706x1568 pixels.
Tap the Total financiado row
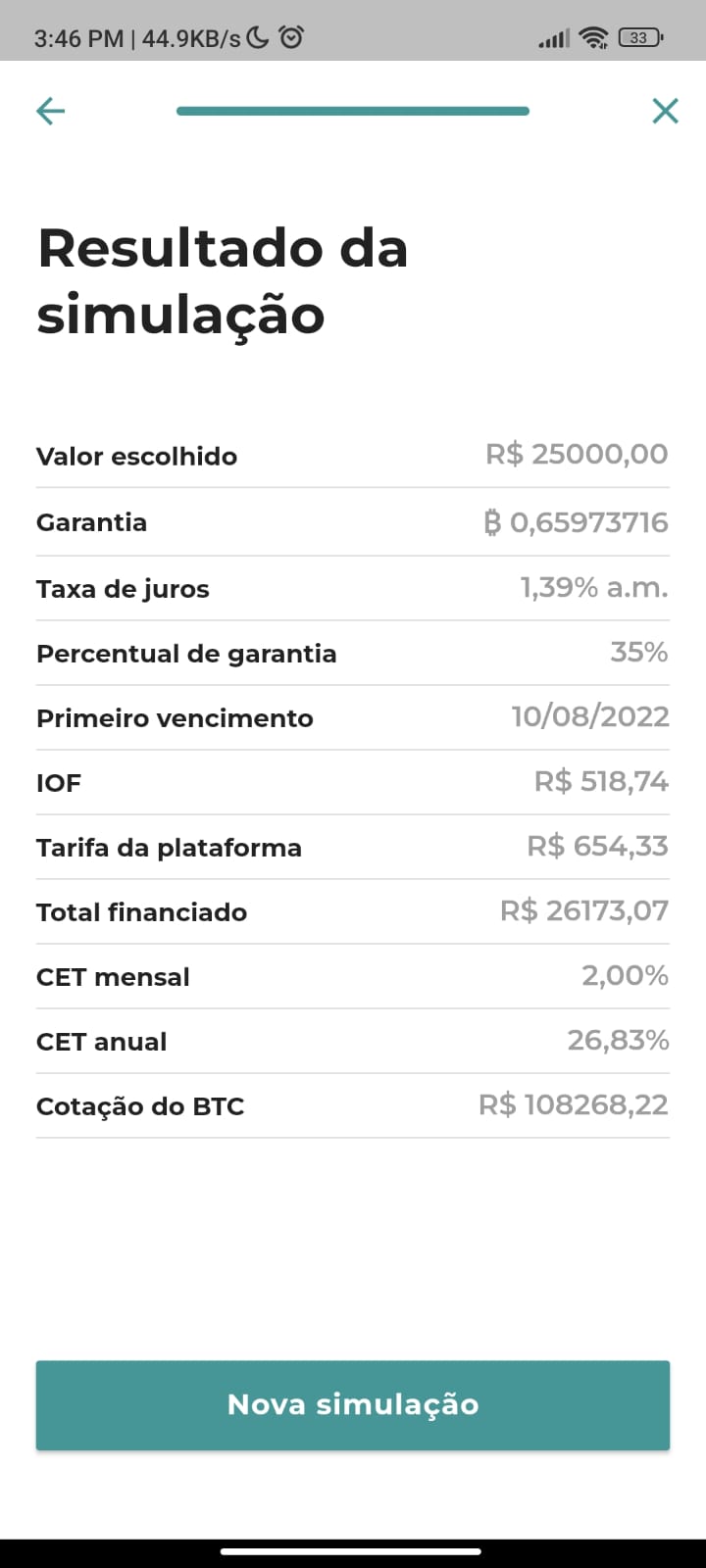[x=353, y=911]
